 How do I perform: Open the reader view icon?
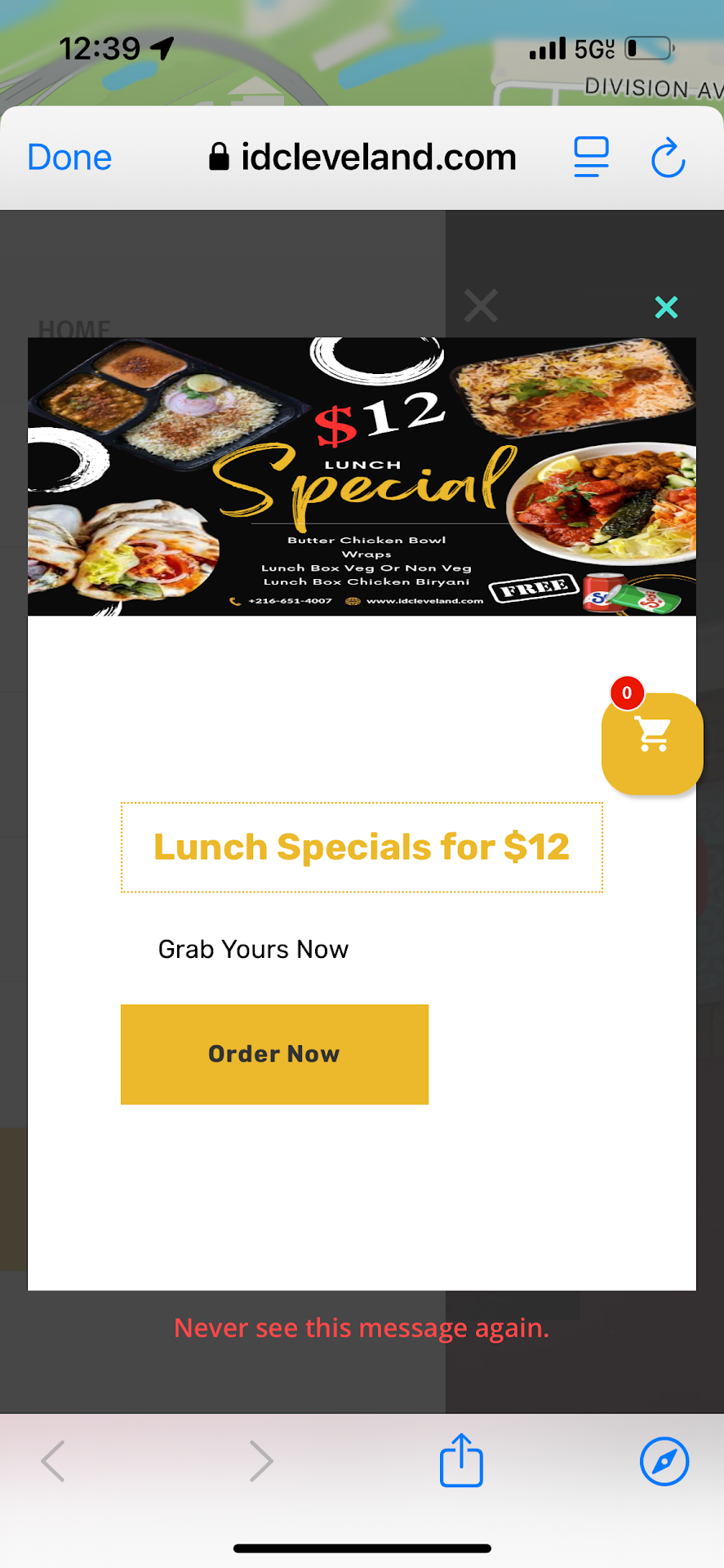(591, 158)
